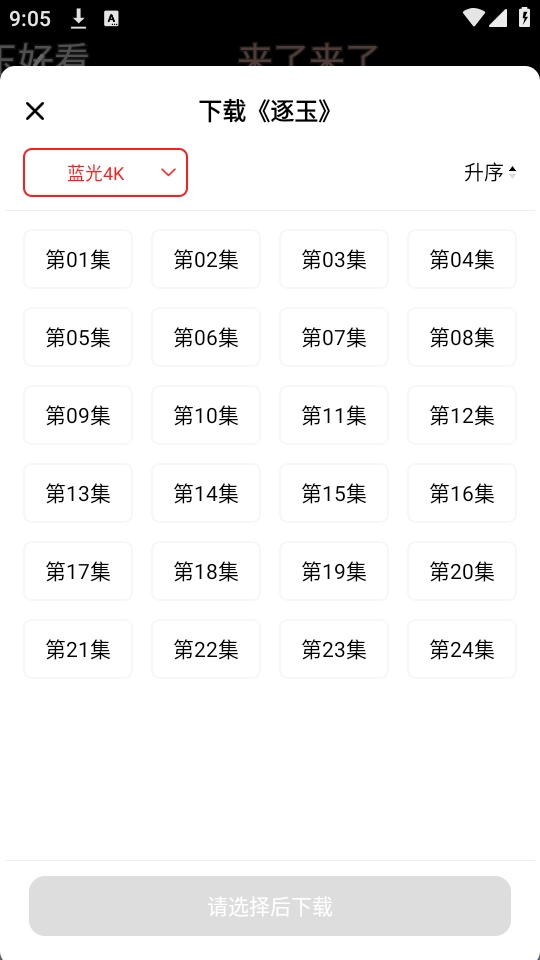The width and height of the screenshot is (540, 960).
Task: Choose episode 第20集
Action: (462, 571)
